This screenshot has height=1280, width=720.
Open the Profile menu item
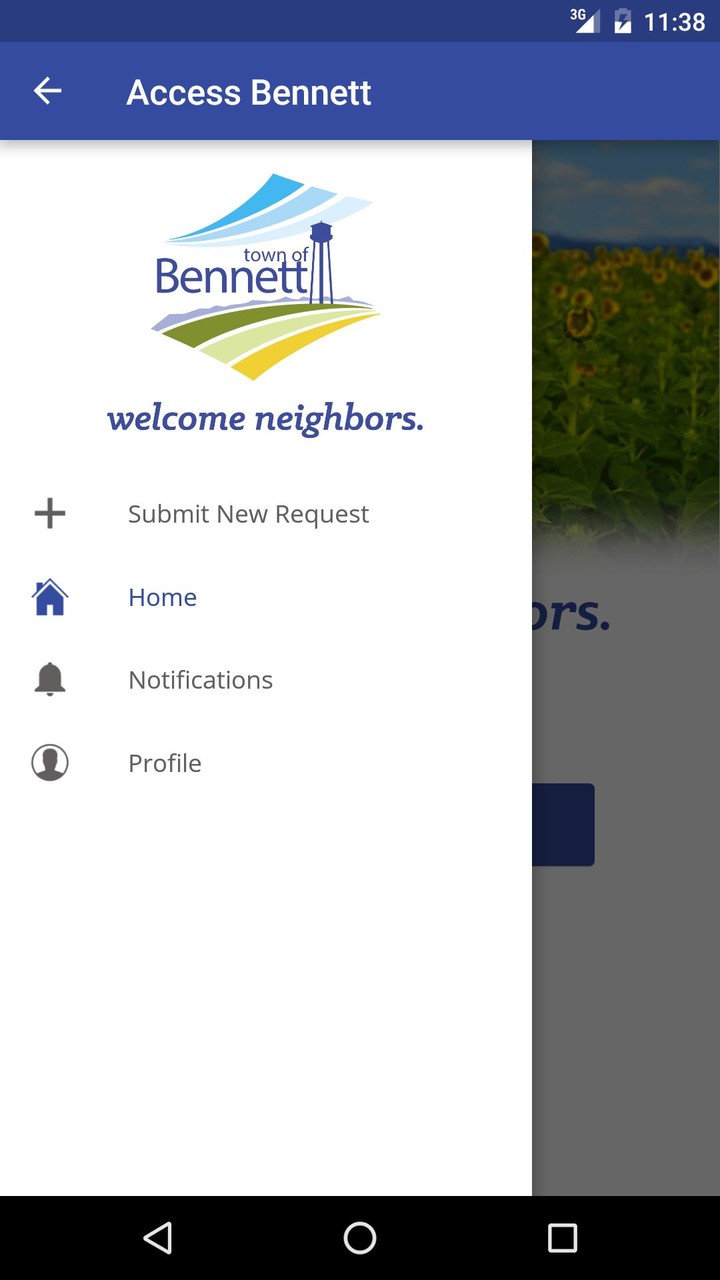pos(164,762)
